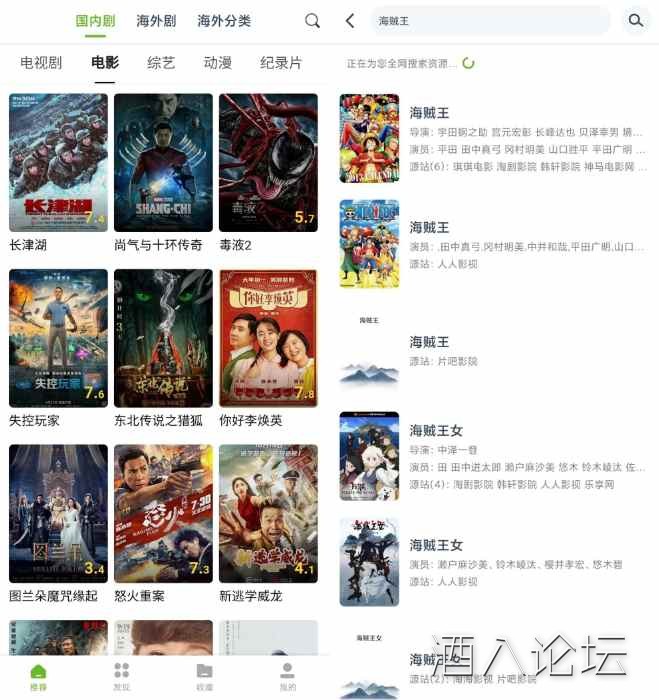659x700 pixels.
Task: Open the 收藏 bottom tab
Action: (x=204, y=675)
